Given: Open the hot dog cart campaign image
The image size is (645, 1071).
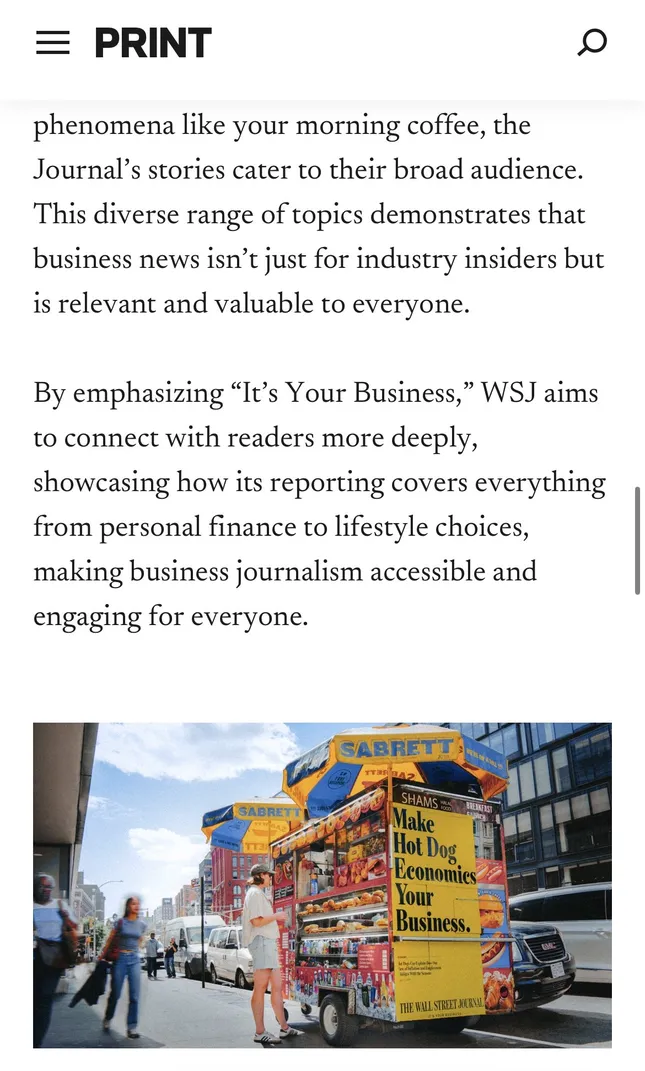Looking at the screenshot, I should pos(322,884).
